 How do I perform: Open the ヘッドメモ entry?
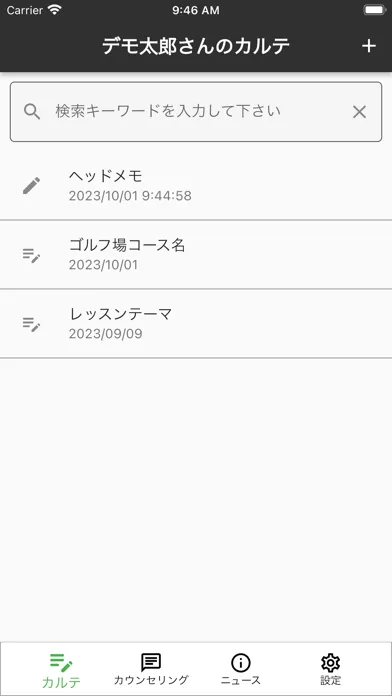pyautogui.click(x=196, y=186)
